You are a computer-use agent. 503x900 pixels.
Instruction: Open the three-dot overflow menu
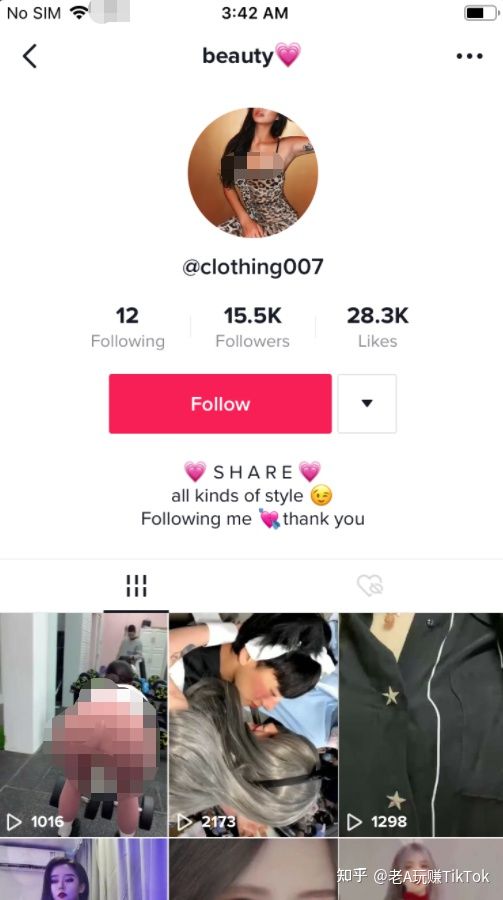click(x=469, y=56)
